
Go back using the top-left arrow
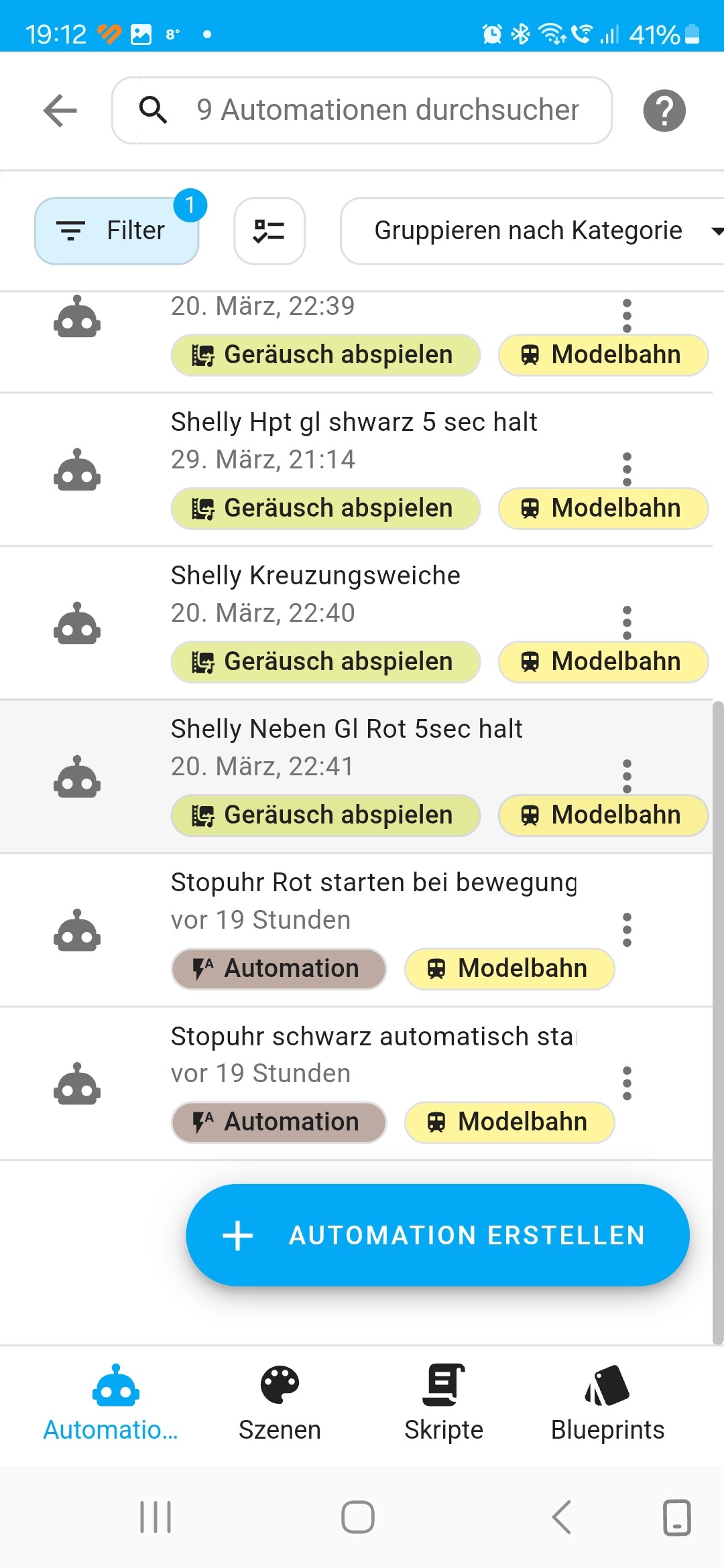coord(60,111)
